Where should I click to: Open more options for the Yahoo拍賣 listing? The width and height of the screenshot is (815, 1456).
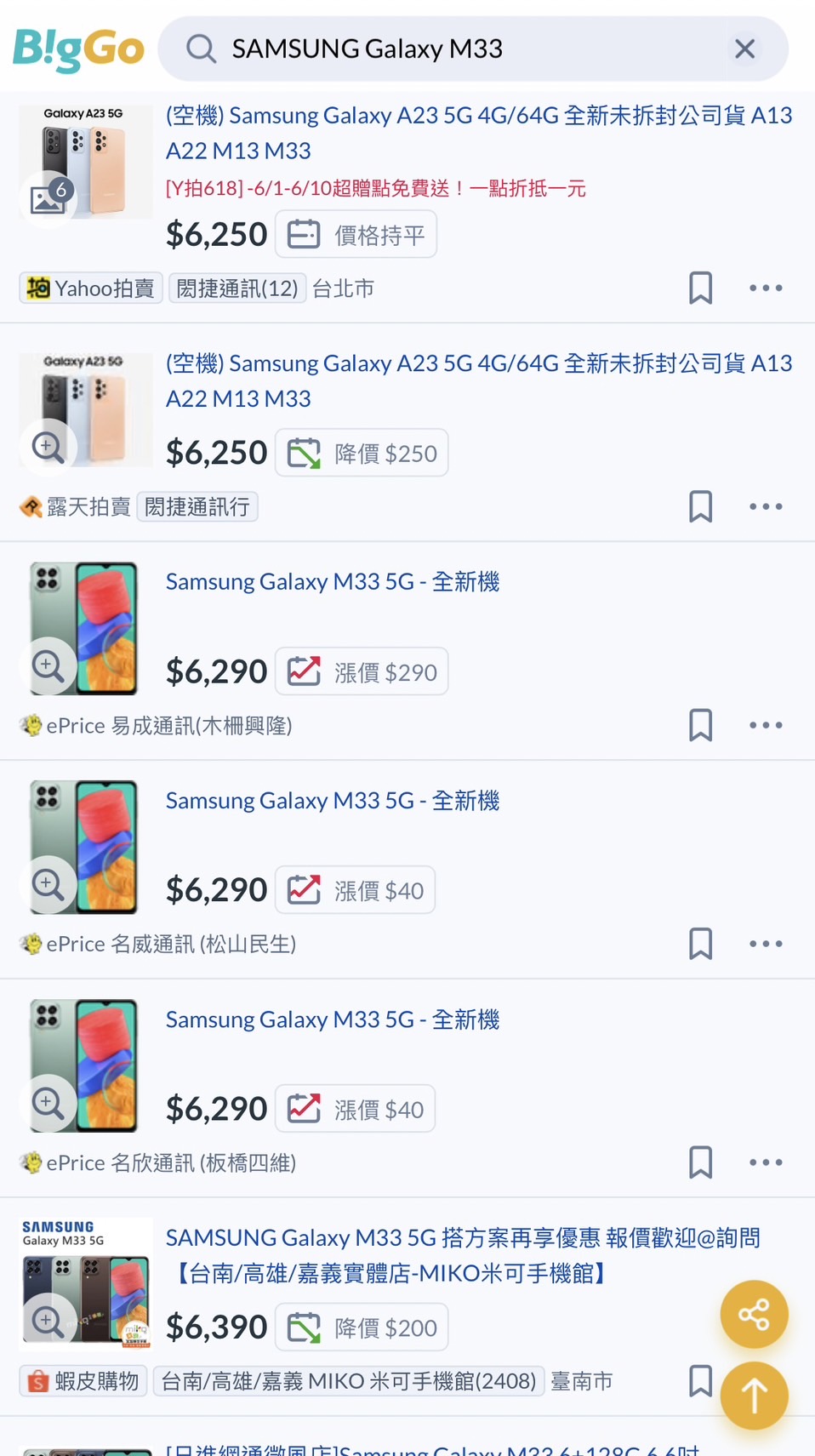click(766, 288)
